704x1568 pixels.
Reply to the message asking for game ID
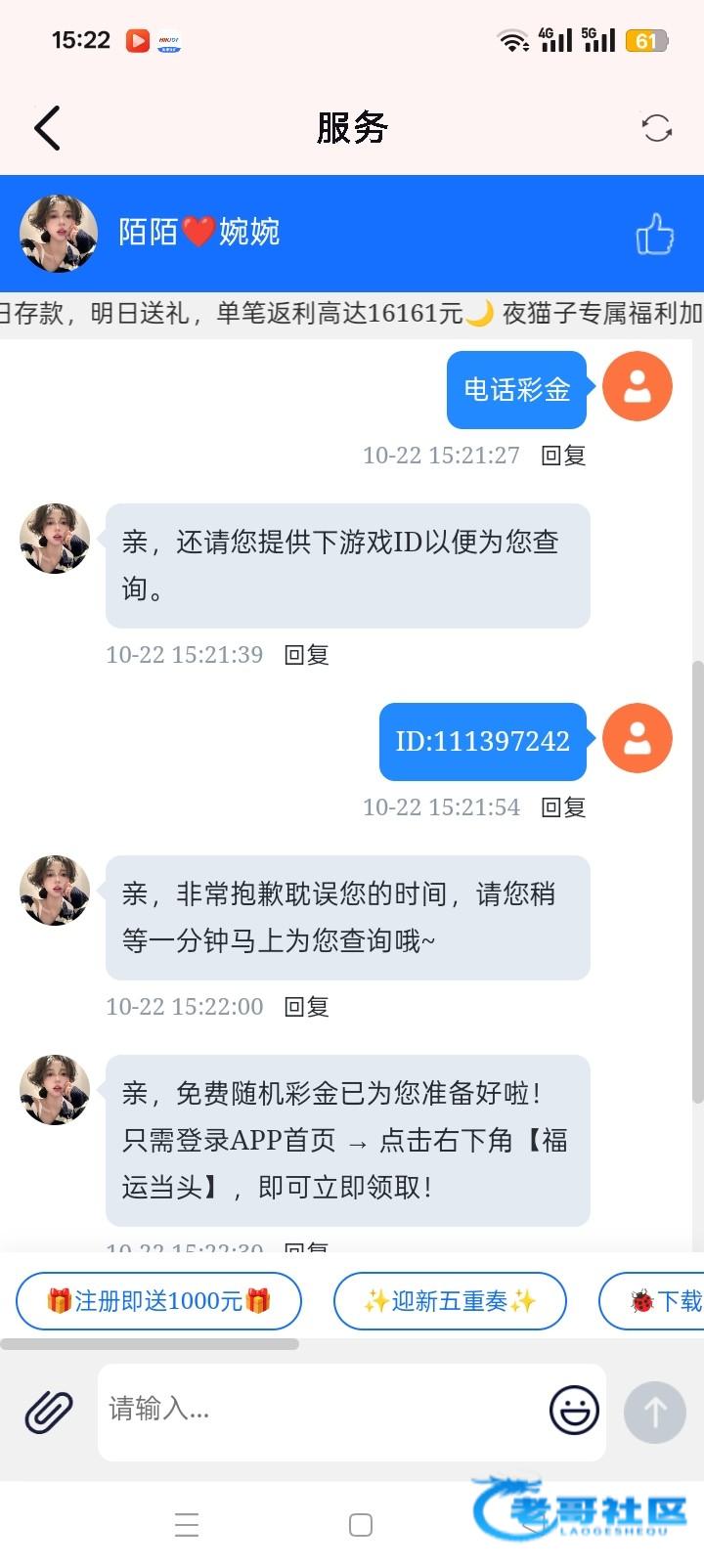[x=306, y=655]
